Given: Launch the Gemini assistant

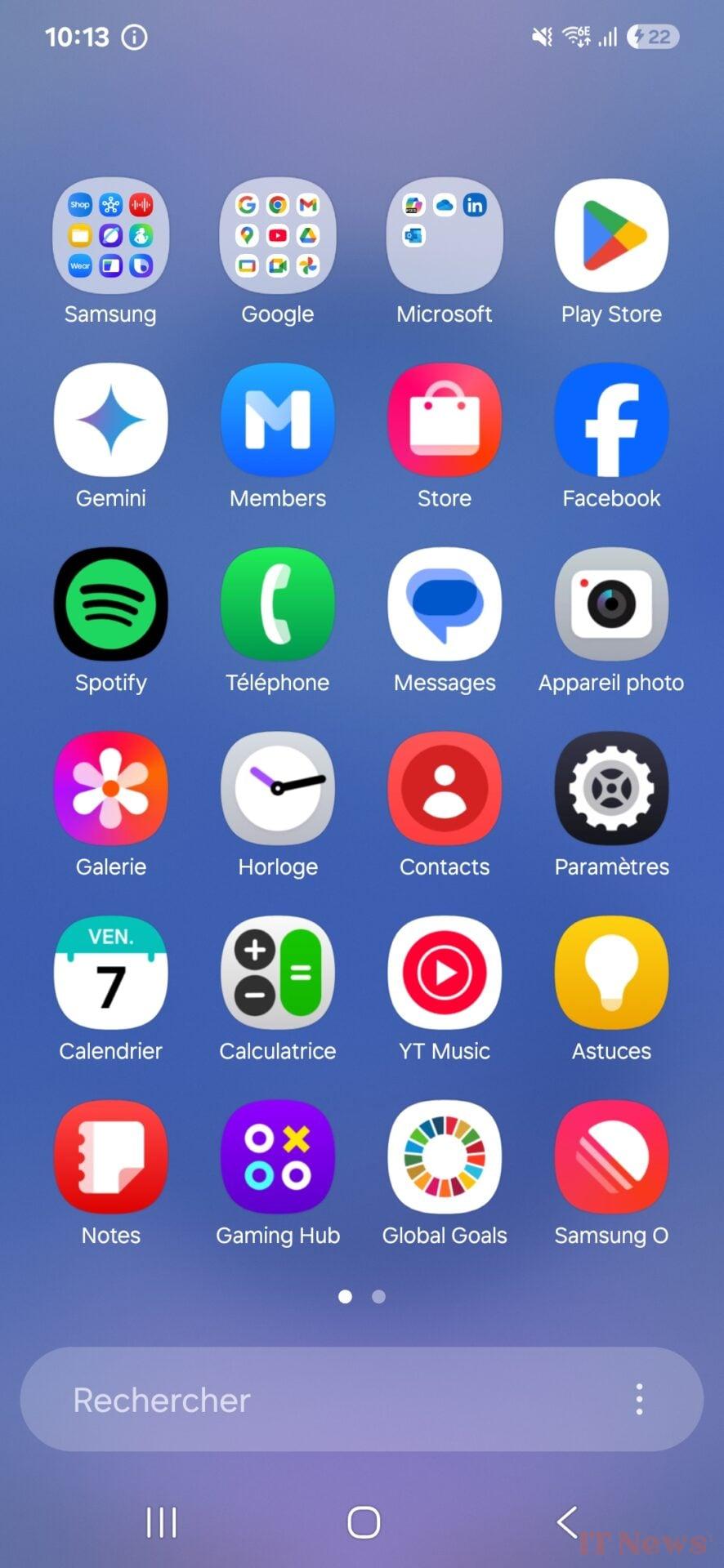Looking at the screenshot, I should [111, 419].
